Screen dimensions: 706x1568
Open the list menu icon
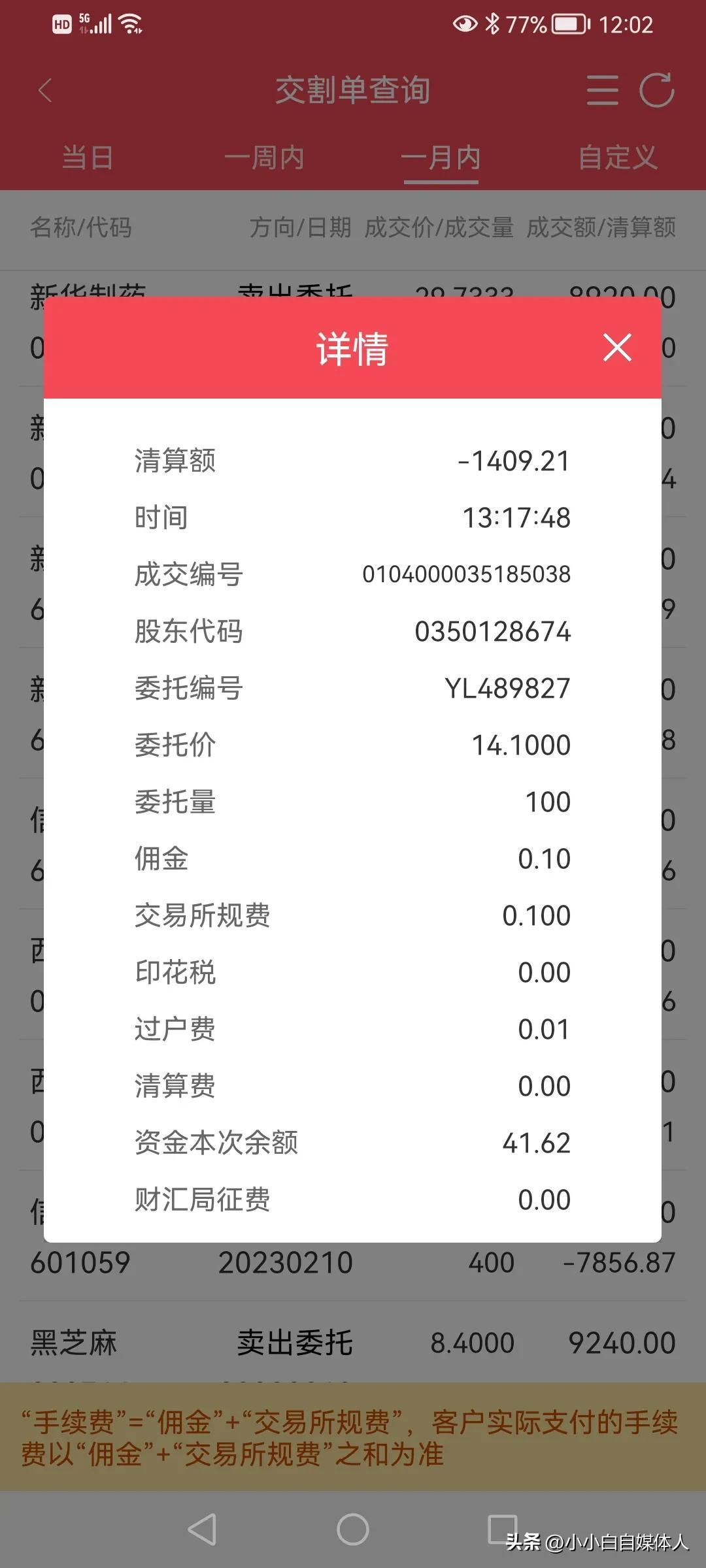(602, 90)
